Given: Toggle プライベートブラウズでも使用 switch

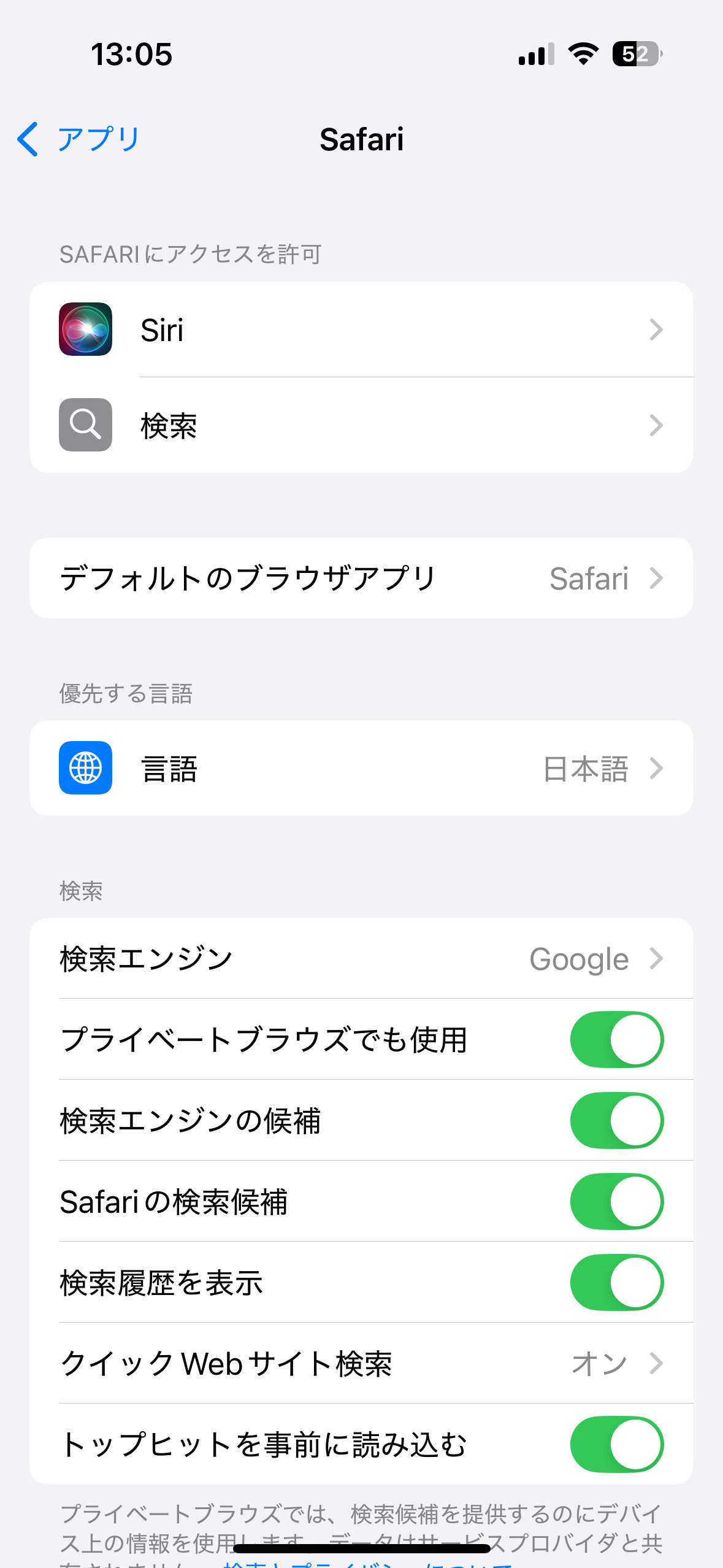Looking at the screenshot, I should [x=617, y=1040].
